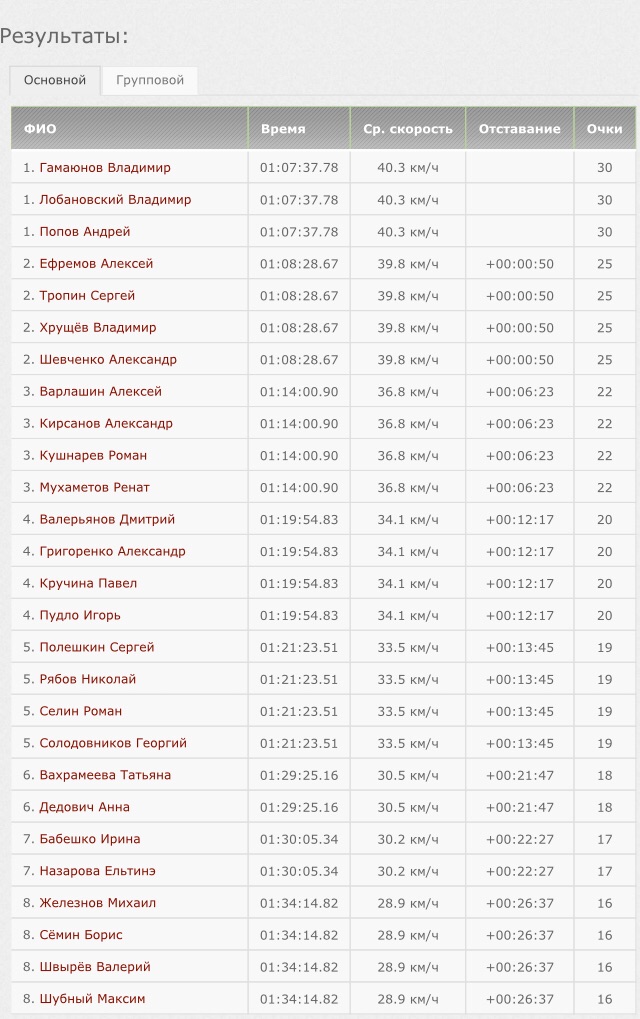Viewport: 640px width, 1019px height.
Task: Open Гамаюнов Владимир's profile link
Action: pos(105,168)
